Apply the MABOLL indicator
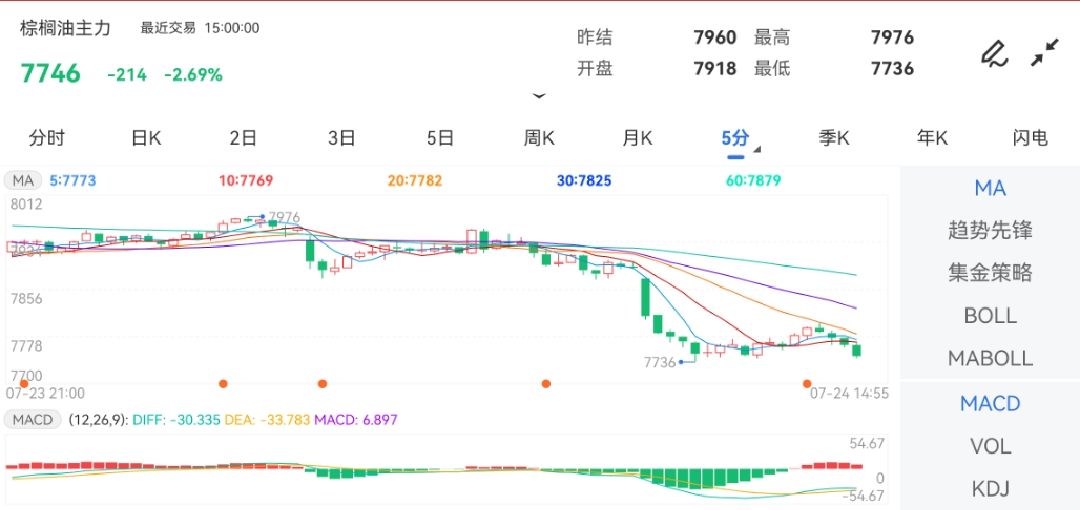The image size is (1080, 510). point(990,358)
